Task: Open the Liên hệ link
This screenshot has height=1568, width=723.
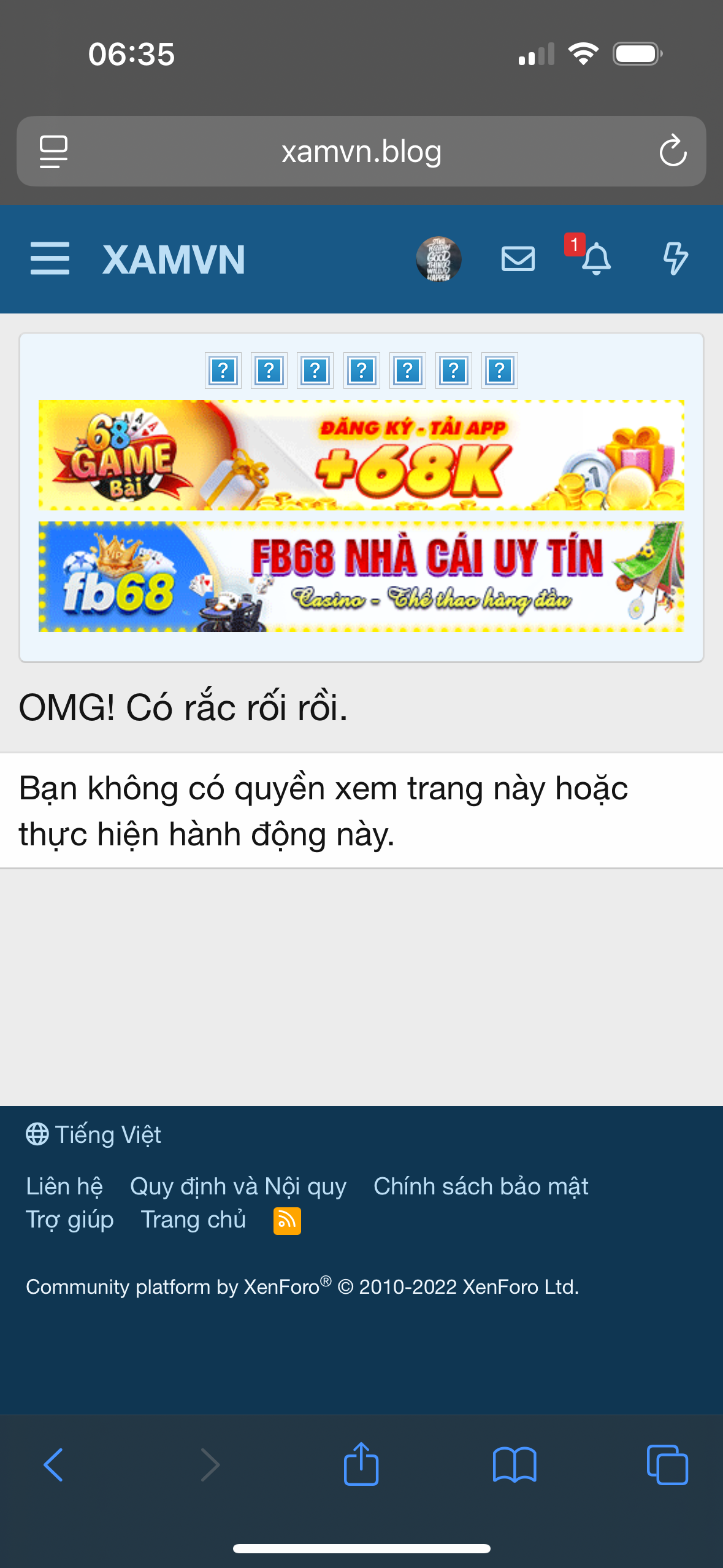Action: 64,1186
